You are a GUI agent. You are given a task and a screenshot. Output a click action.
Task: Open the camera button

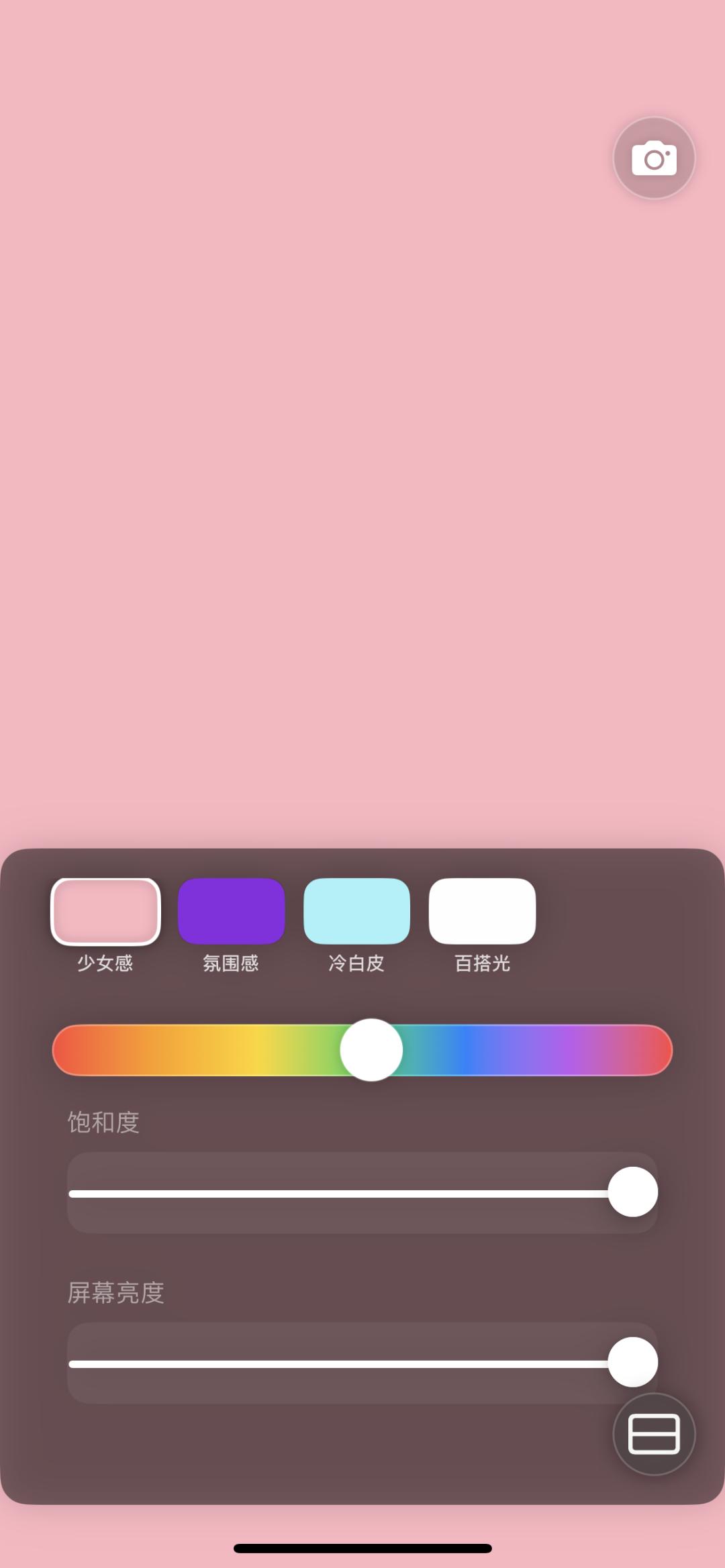(x=654, y=158)
